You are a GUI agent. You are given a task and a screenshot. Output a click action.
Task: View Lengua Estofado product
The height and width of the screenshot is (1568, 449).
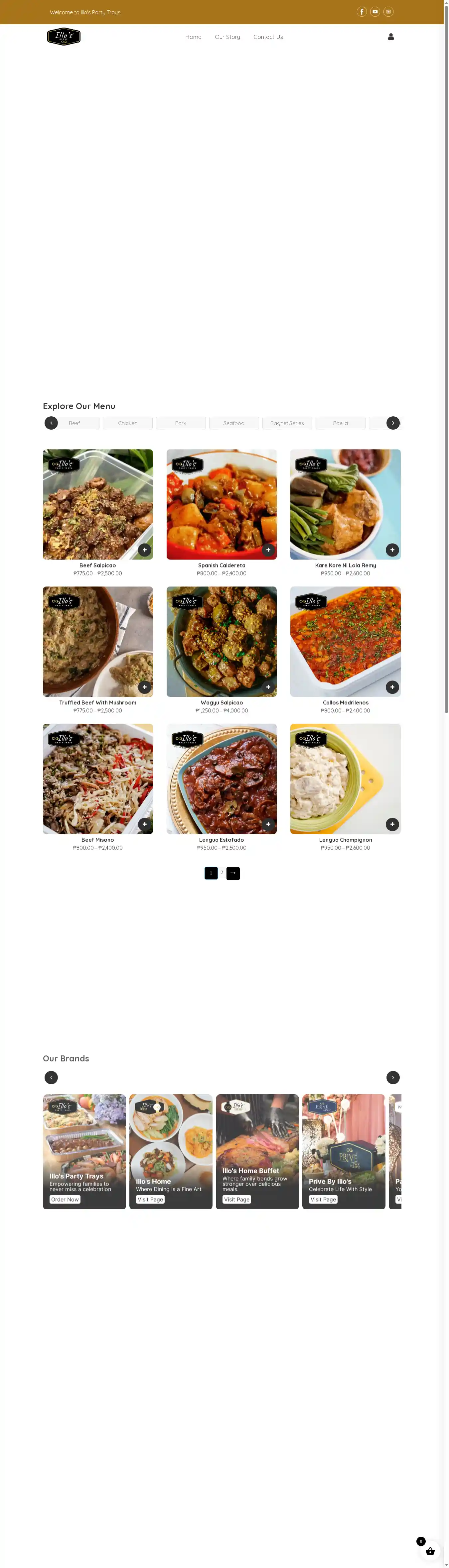click(x=221, y=779)
